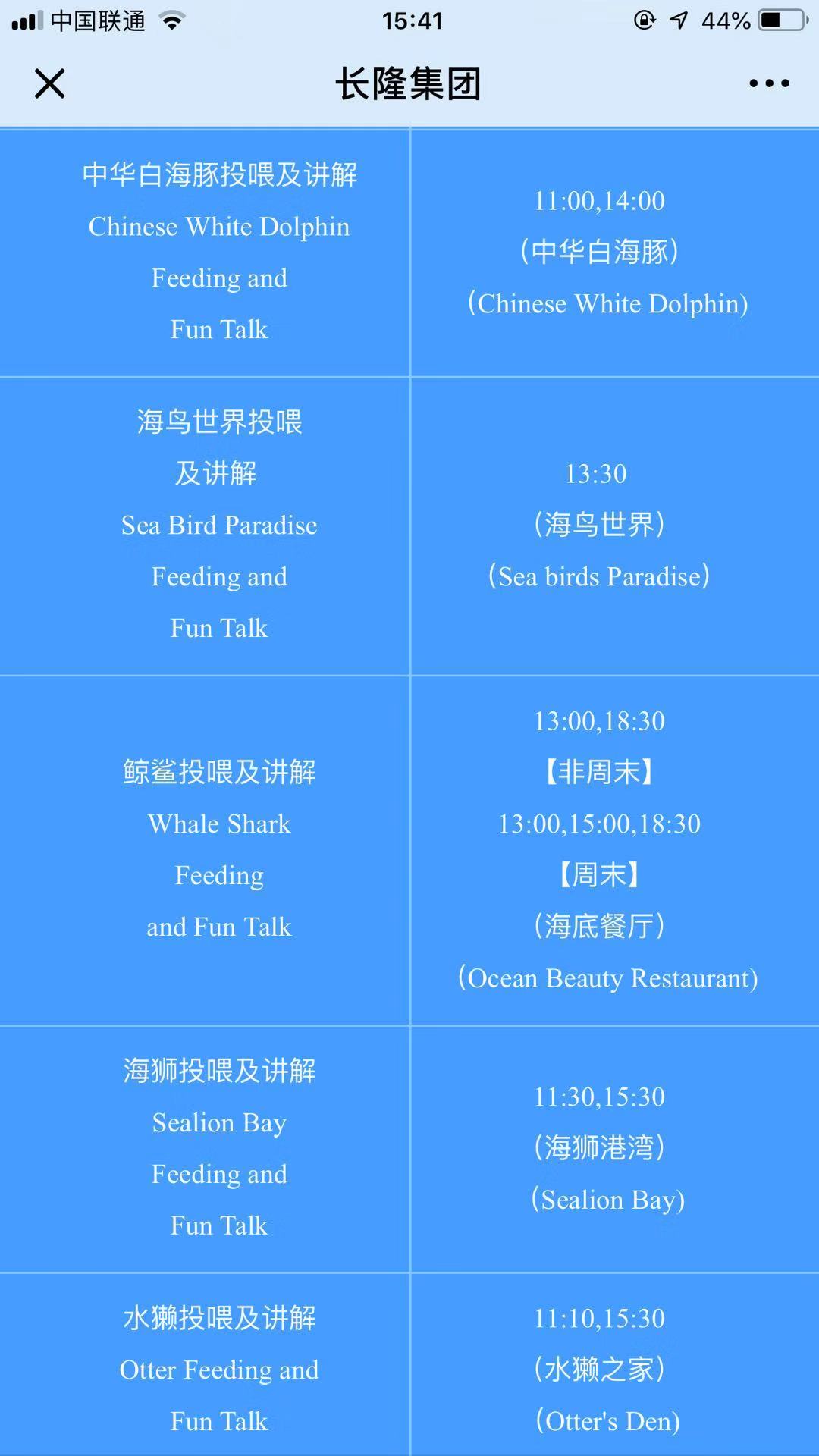Tap the 11:00,14:00 dolphin showtime
This screenshot has width=819, height=1456.
(x=598, y=201)
